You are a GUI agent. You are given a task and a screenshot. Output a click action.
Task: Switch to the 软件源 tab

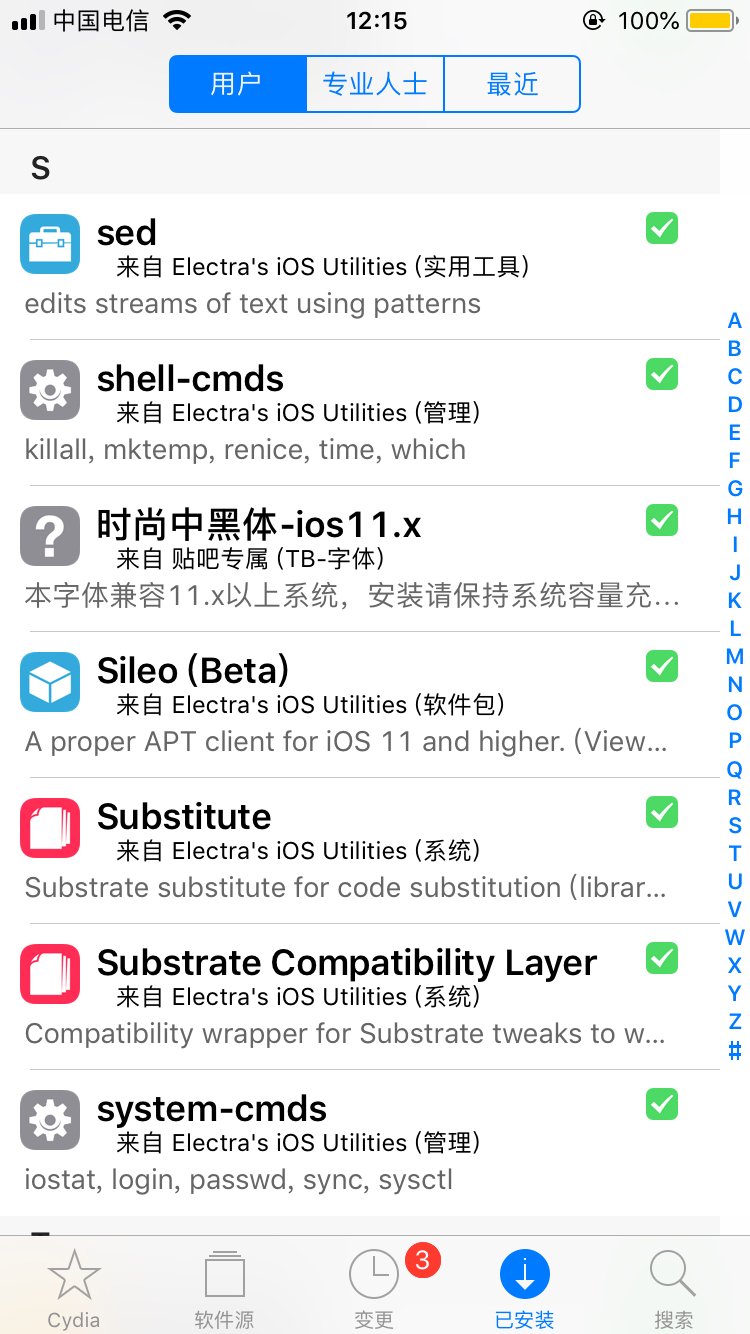pyautogui.click(x=224, y=1288)
